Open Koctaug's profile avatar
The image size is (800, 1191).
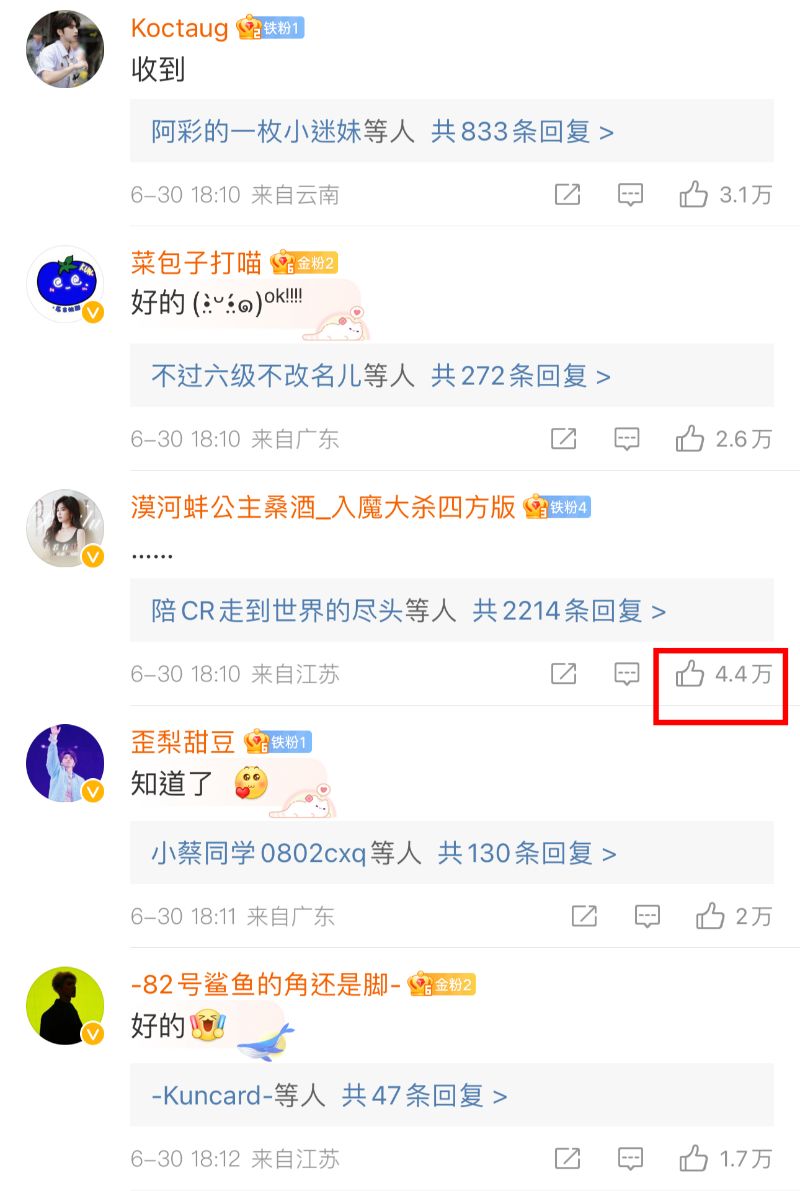click(64, 50)
